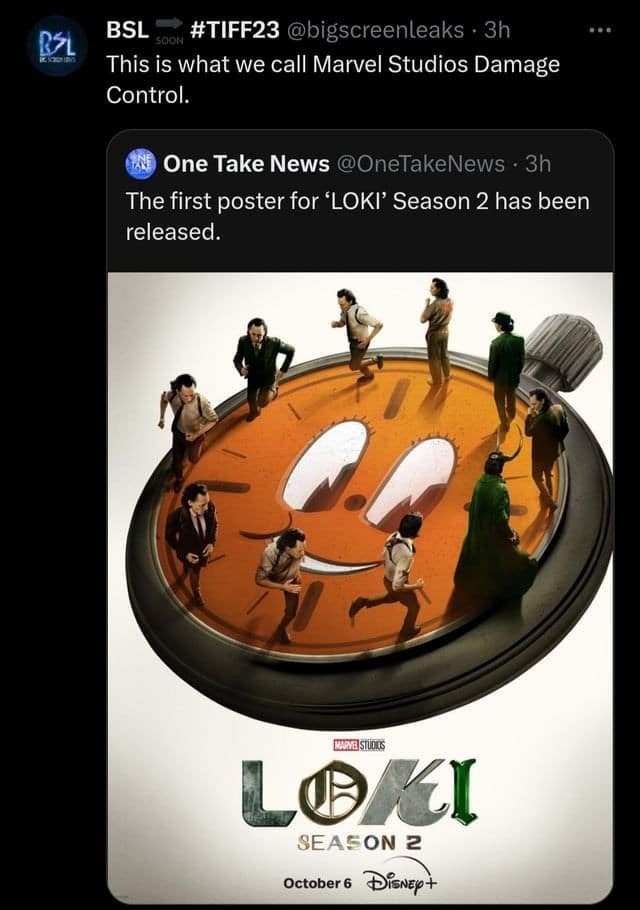View the Loki Season 2 poster image

[360, 580]
